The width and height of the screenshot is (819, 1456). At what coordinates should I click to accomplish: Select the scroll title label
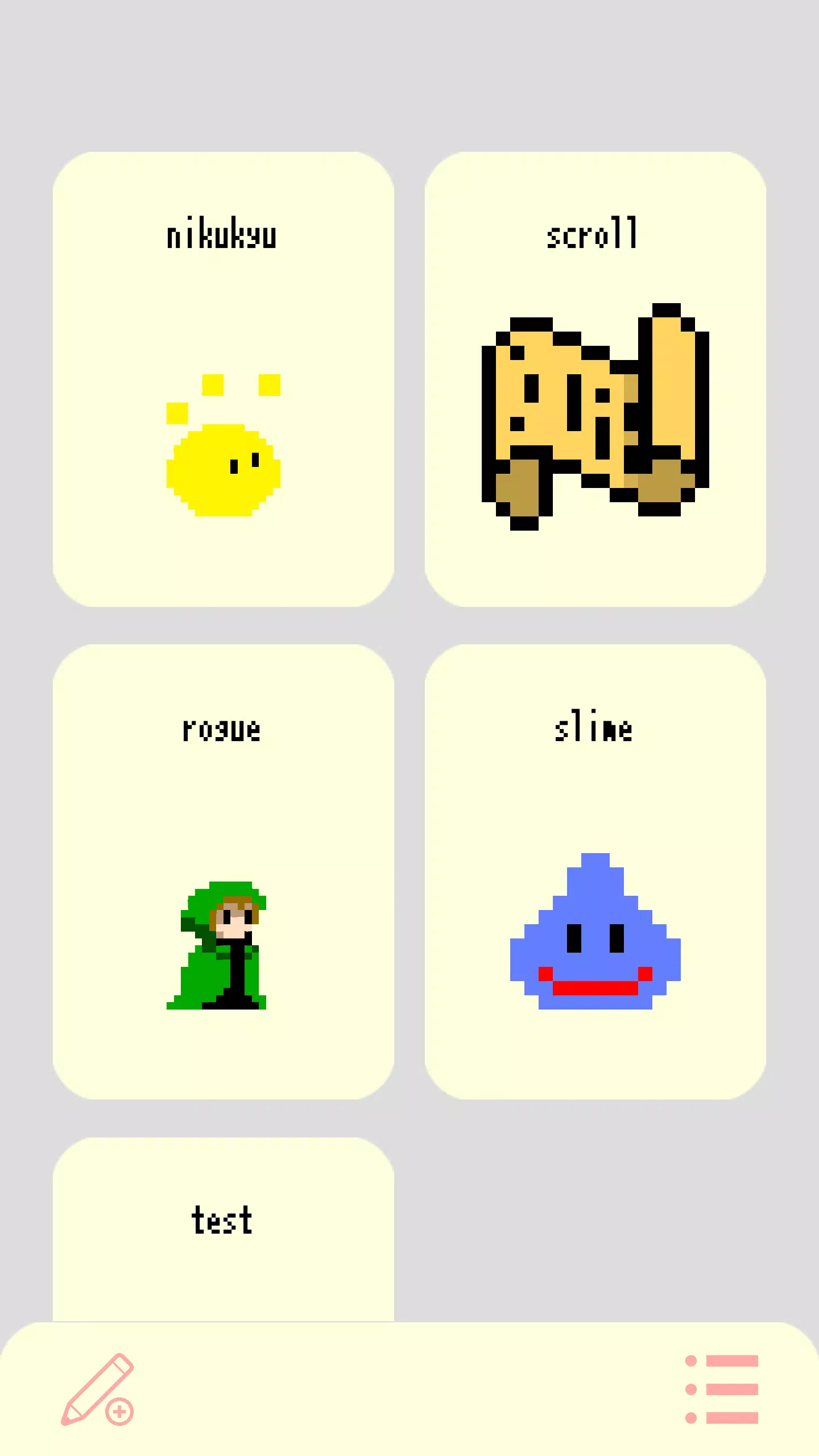pos(594,234)
